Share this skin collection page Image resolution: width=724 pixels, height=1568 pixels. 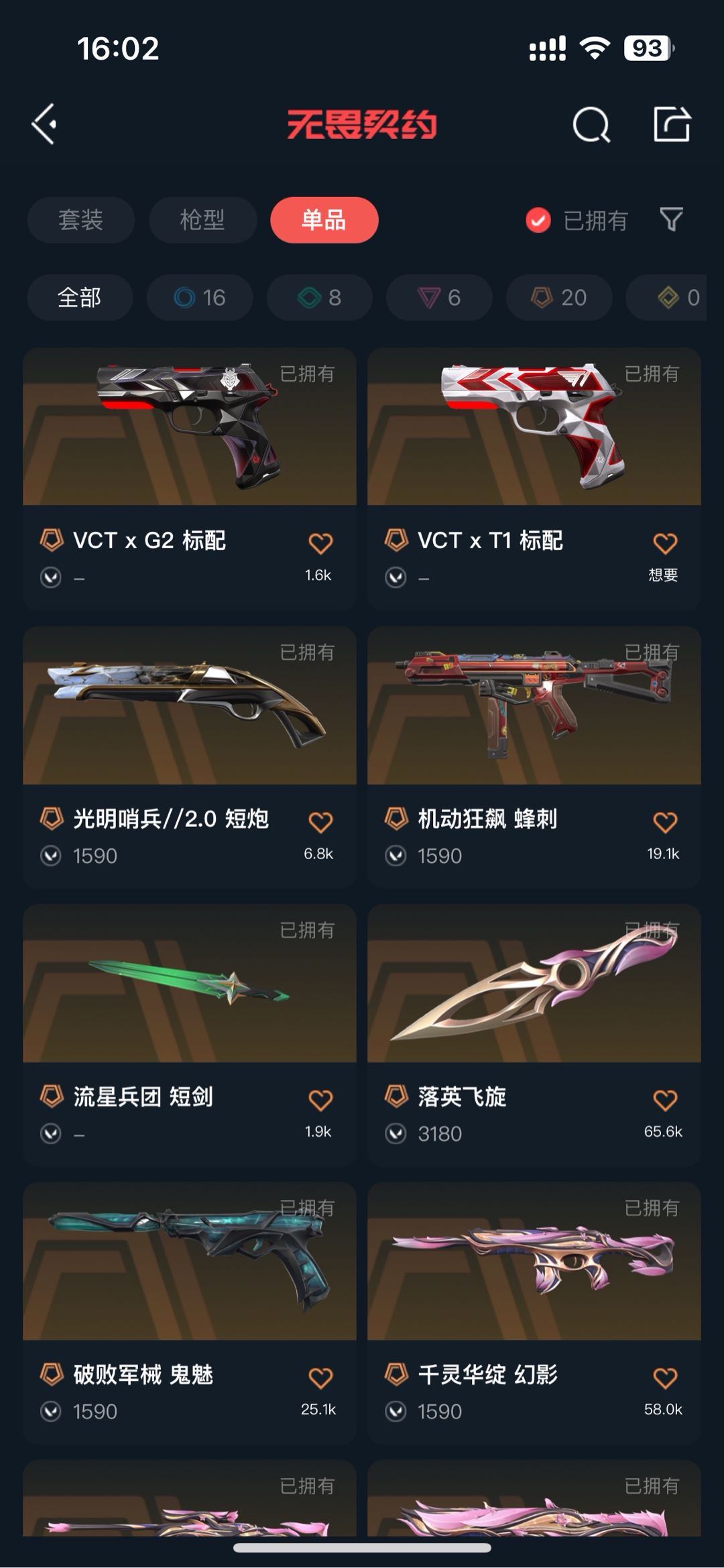click(671, 125)
